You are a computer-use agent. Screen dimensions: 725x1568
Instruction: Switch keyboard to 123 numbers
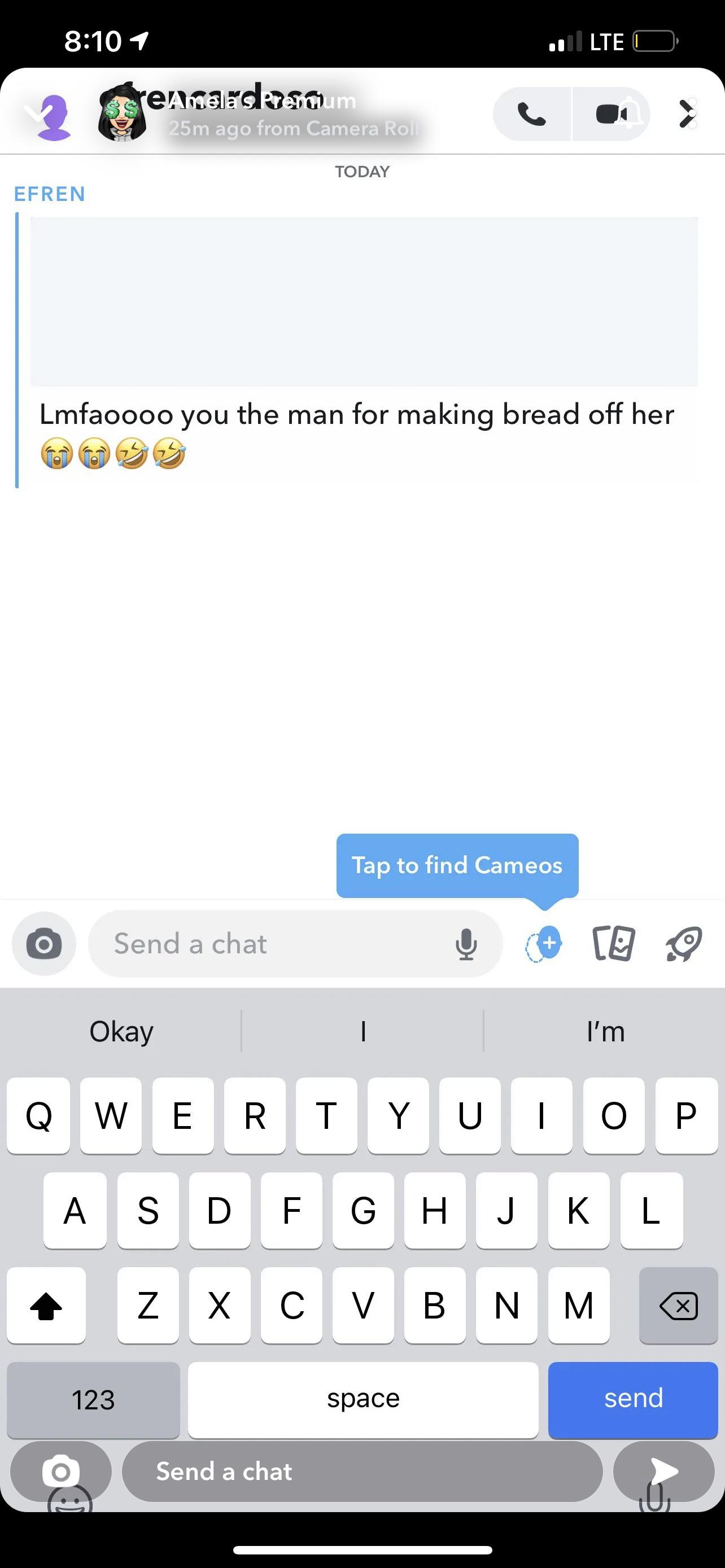(93, 1399)
